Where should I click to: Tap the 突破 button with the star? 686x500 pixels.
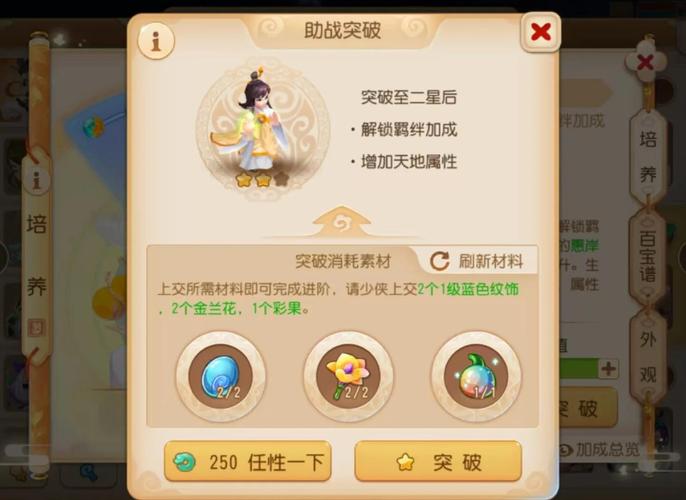pyautogui.click(x=438, y=462)
